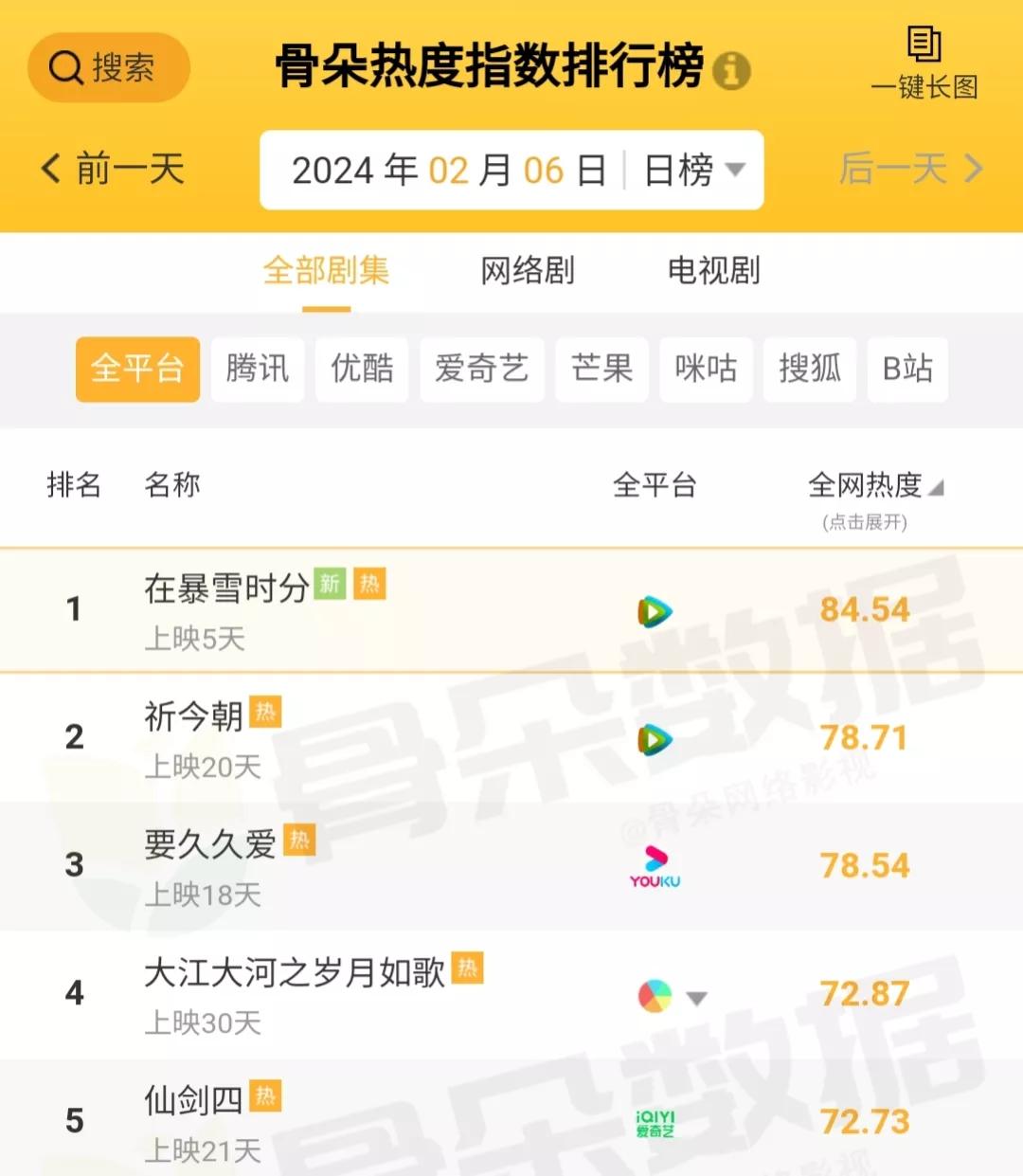
Task: Expand platform details for 大江大河之岁月如歌
Action: 696,997
